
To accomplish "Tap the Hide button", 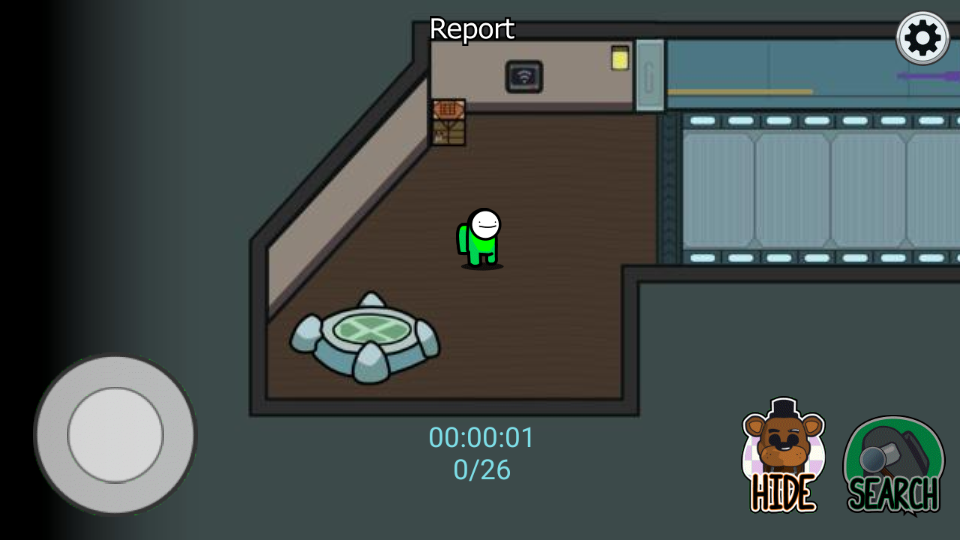I will coord(783,458).
